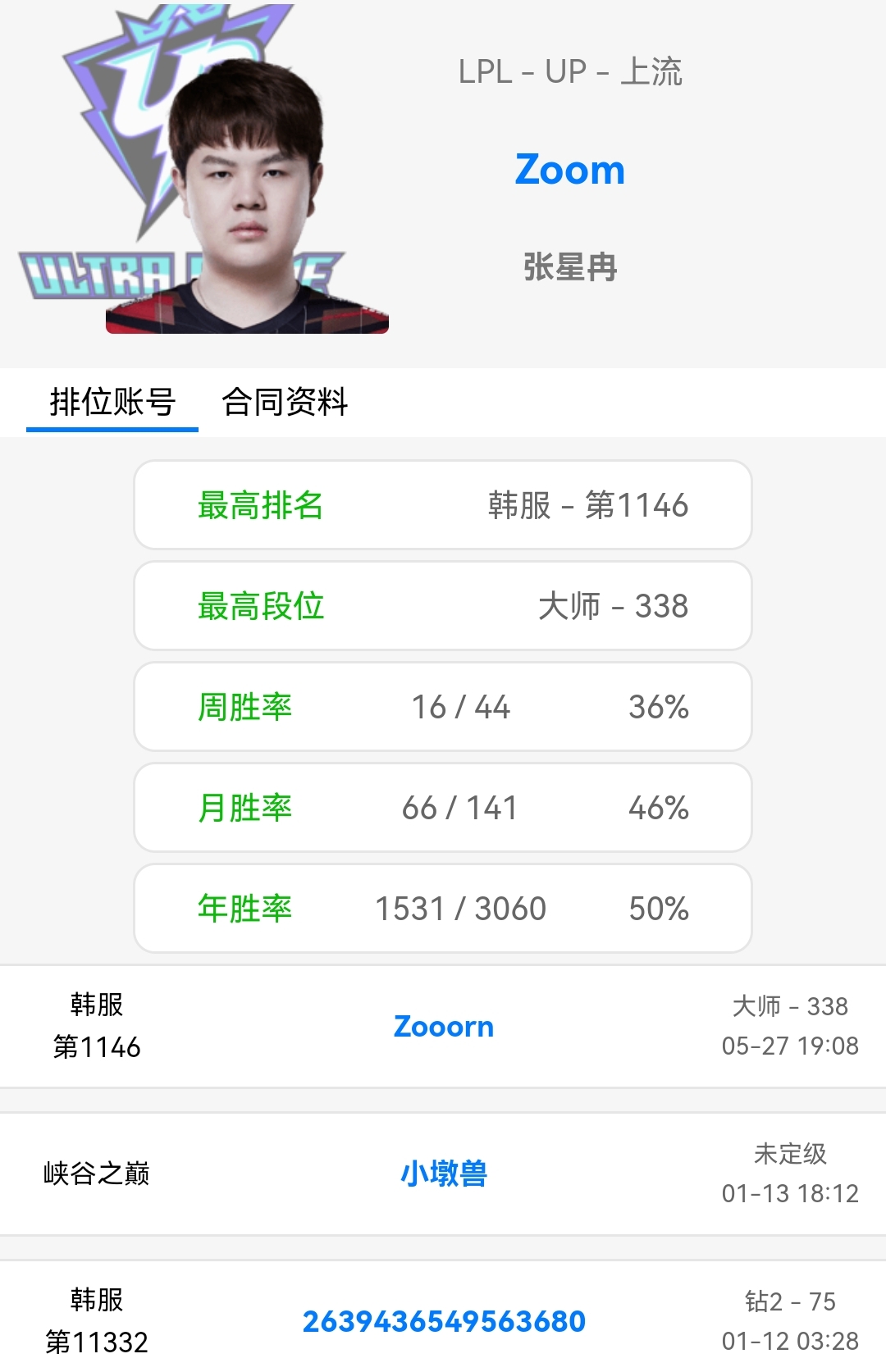Click the 月胜率 monthly winrate card
886x1372 pixels.
[x=443, y=808]
